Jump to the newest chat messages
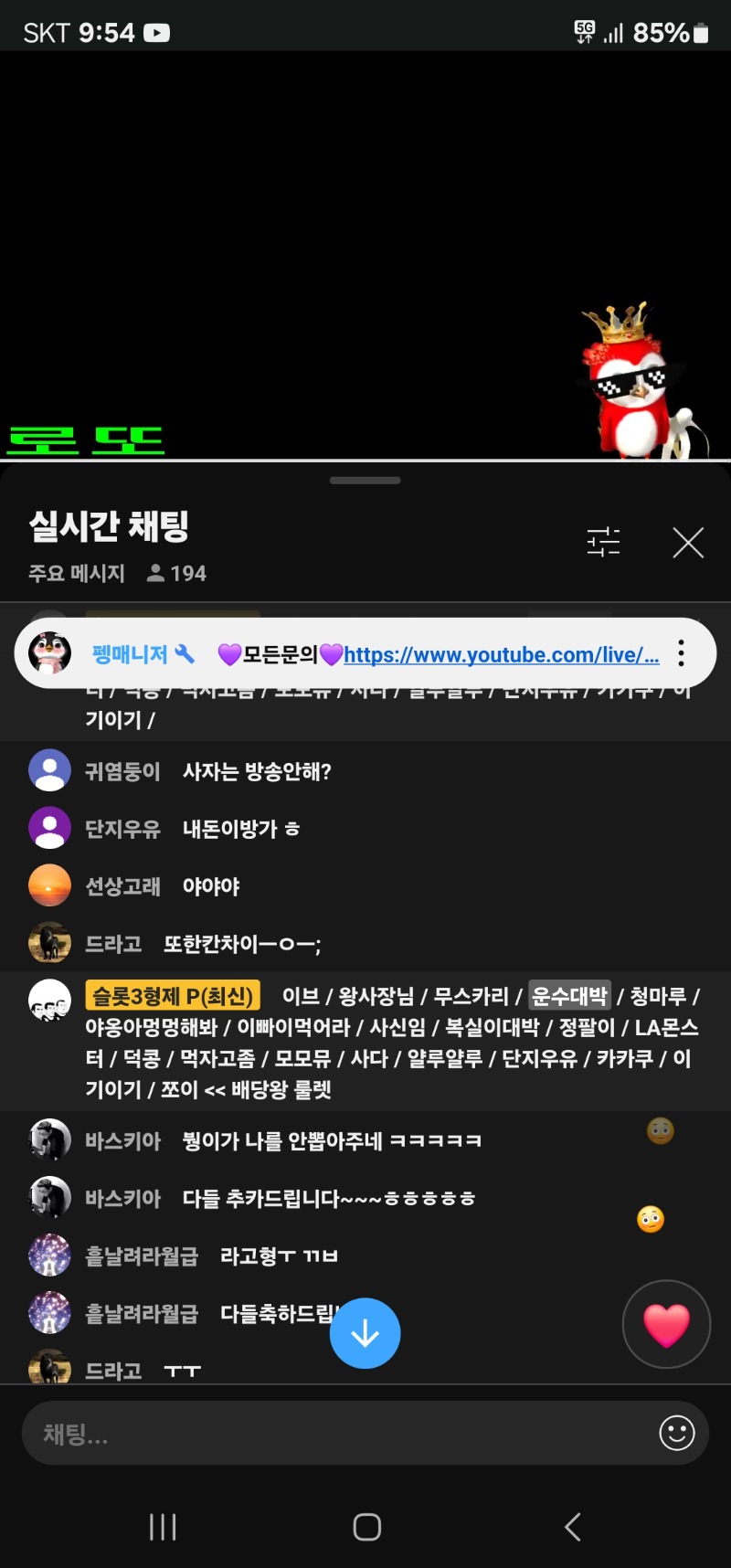This screenshot has height=1568, width=731. point(365,1333)
